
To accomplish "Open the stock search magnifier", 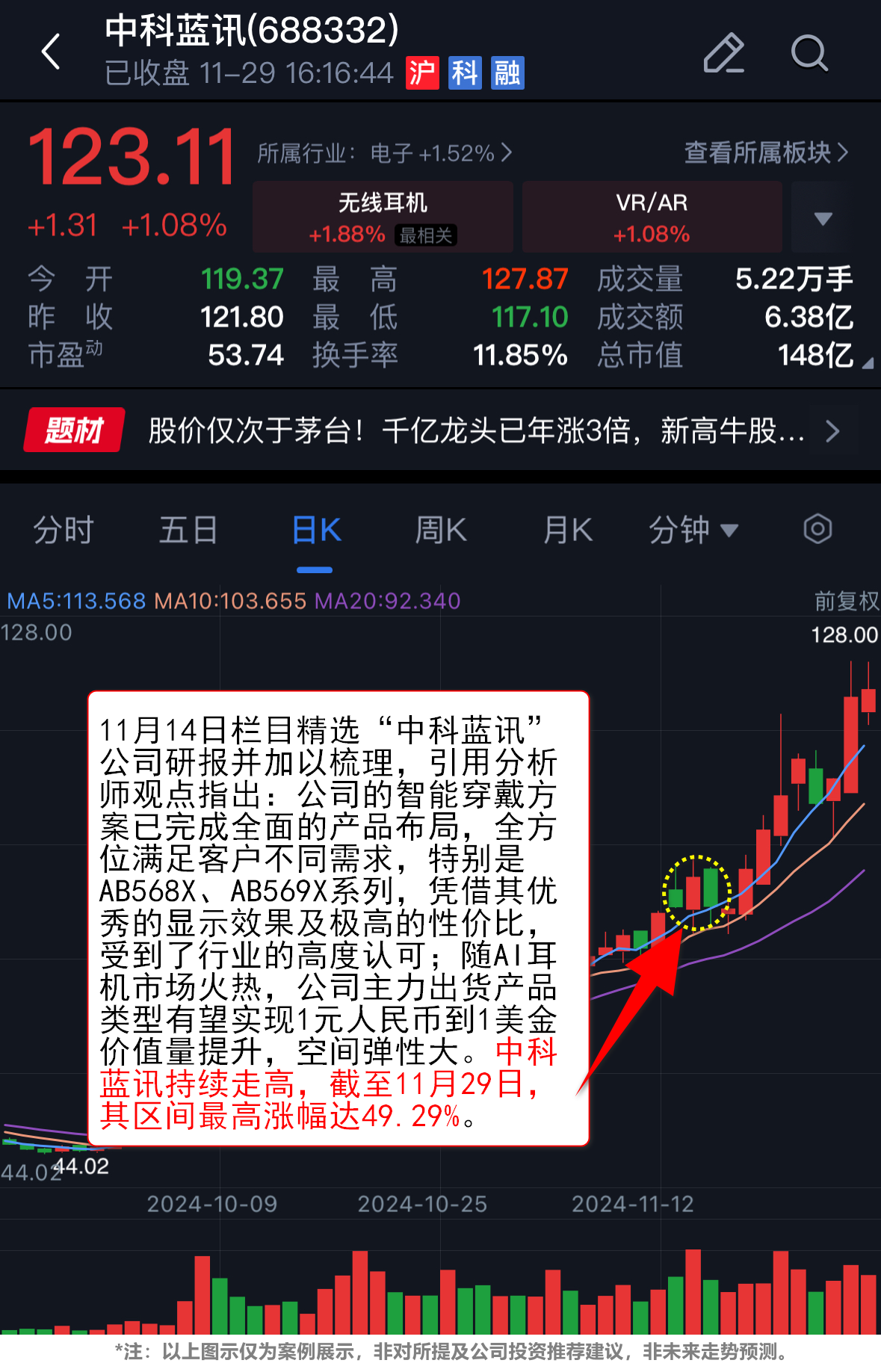I will (809, 53).
